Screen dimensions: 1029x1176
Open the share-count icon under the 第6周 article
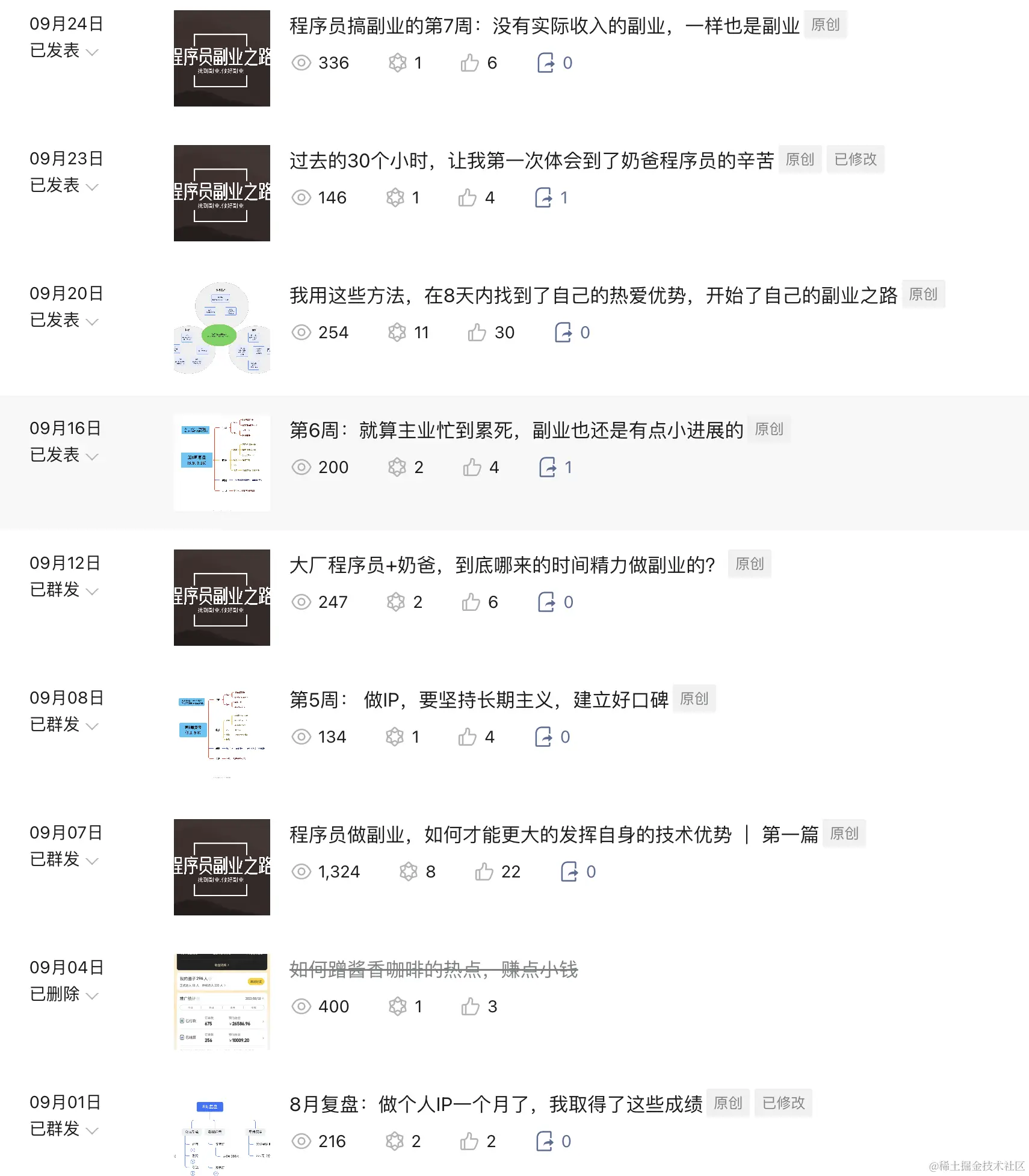[x=548, y=467]
